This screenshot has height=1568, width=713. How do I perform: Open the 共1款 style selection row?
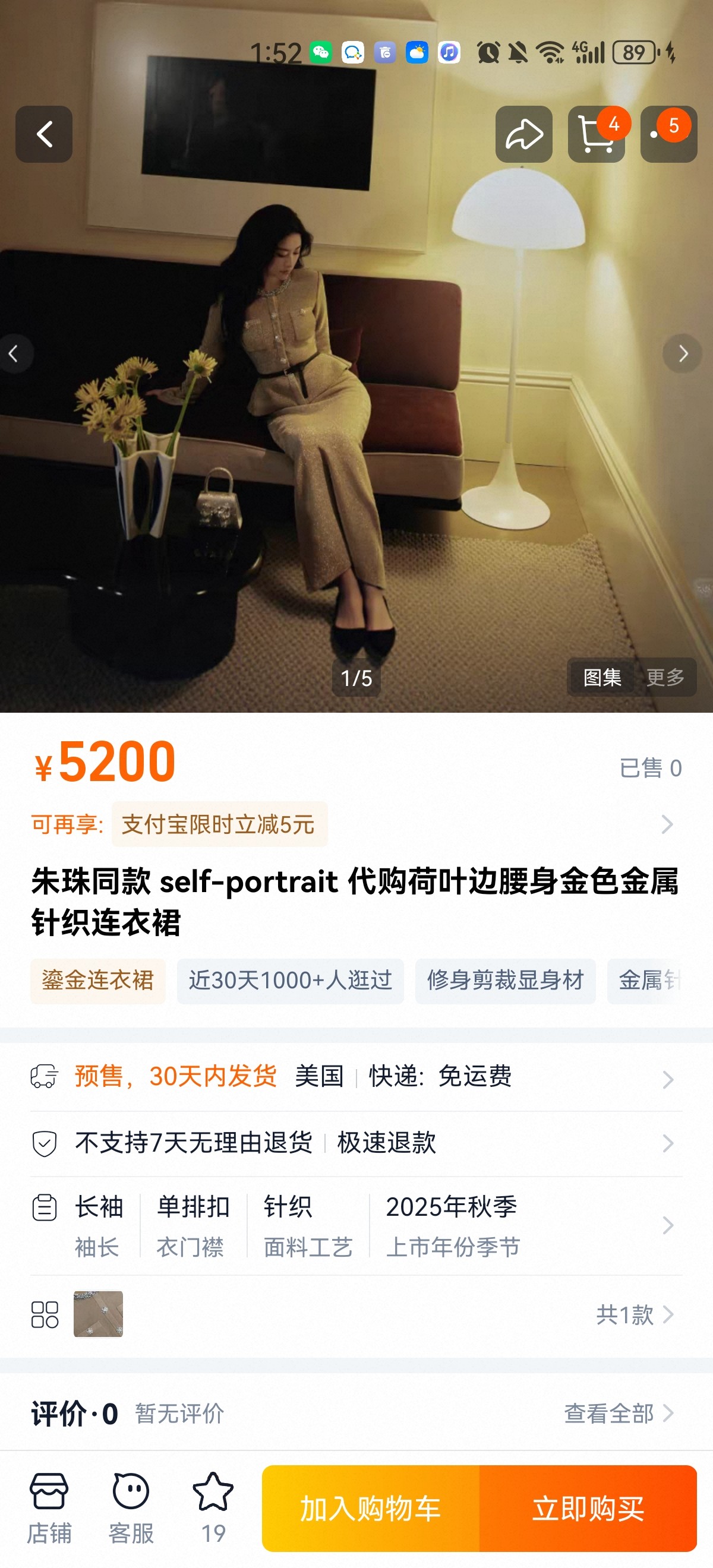633,1315
